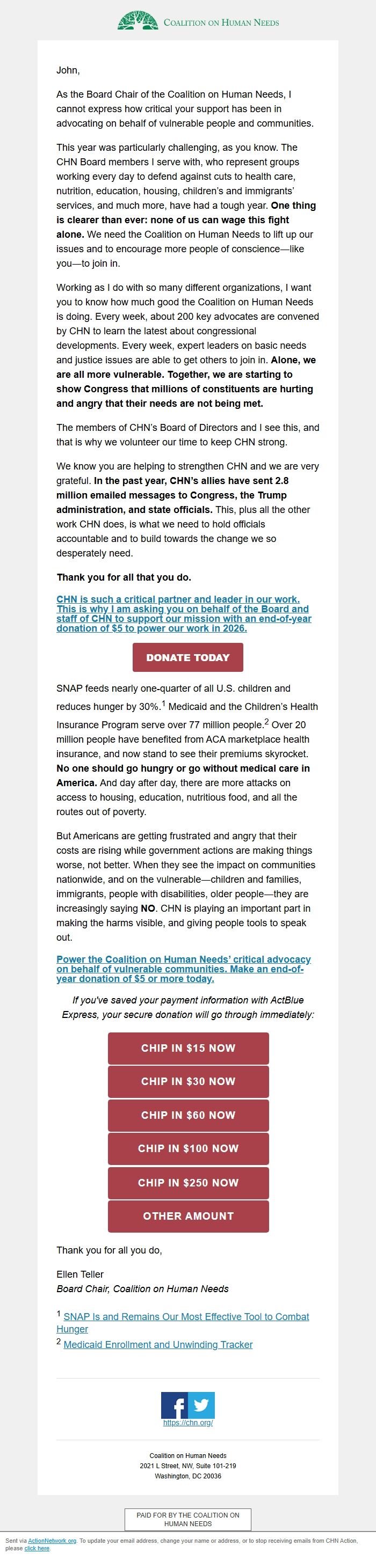Viewport: 376px width, 1568px height.
Task: Visit the Facebook page icon
Action: 174,1405
